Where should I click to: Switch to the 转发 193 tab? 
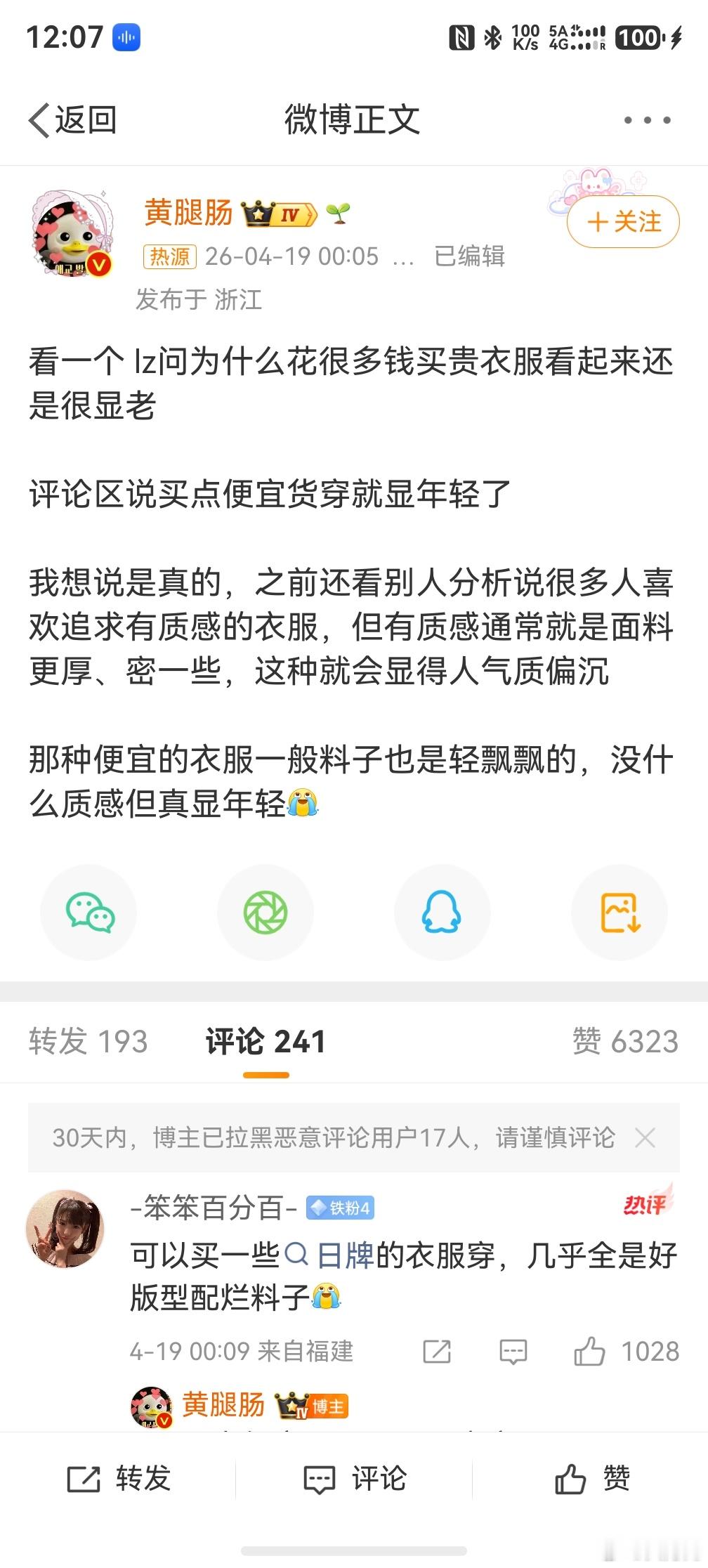pos(87,1043)
